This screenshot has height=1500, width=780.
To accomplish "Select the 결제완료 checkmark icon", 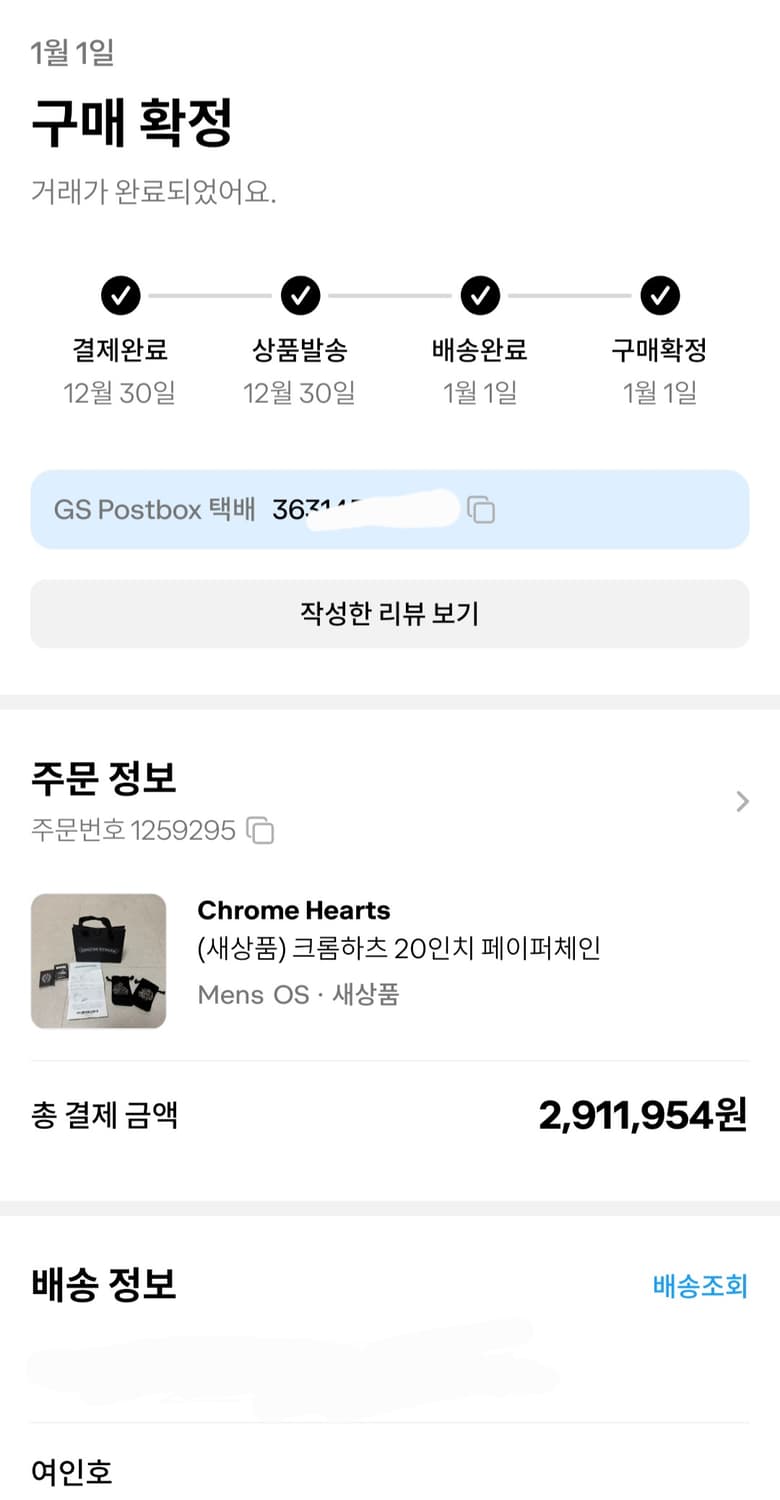I will [120, 295].
